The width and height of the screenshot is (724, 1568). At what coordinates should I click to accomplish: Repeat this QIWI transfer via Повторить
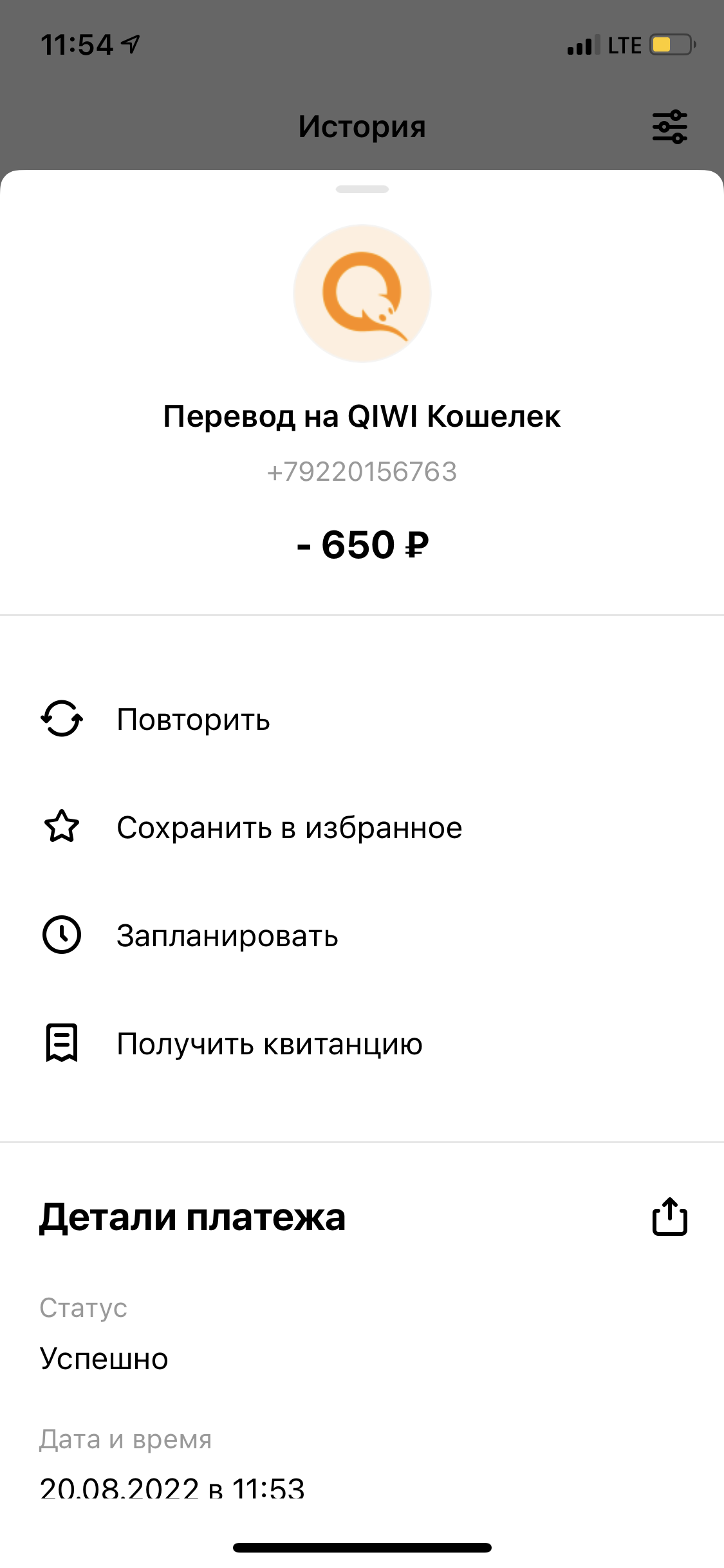tap(362, 719)
